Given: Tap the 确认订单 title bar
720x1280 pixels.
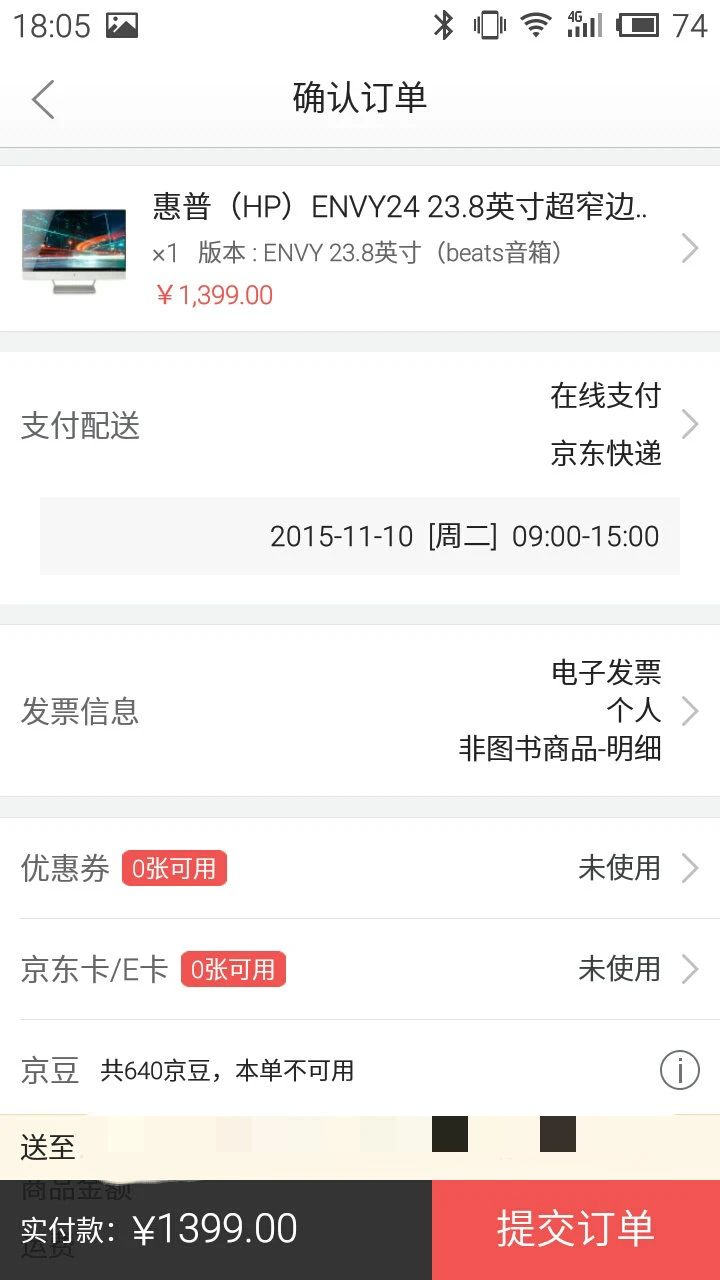Looking at the screenshot, I should click(360, 97).
